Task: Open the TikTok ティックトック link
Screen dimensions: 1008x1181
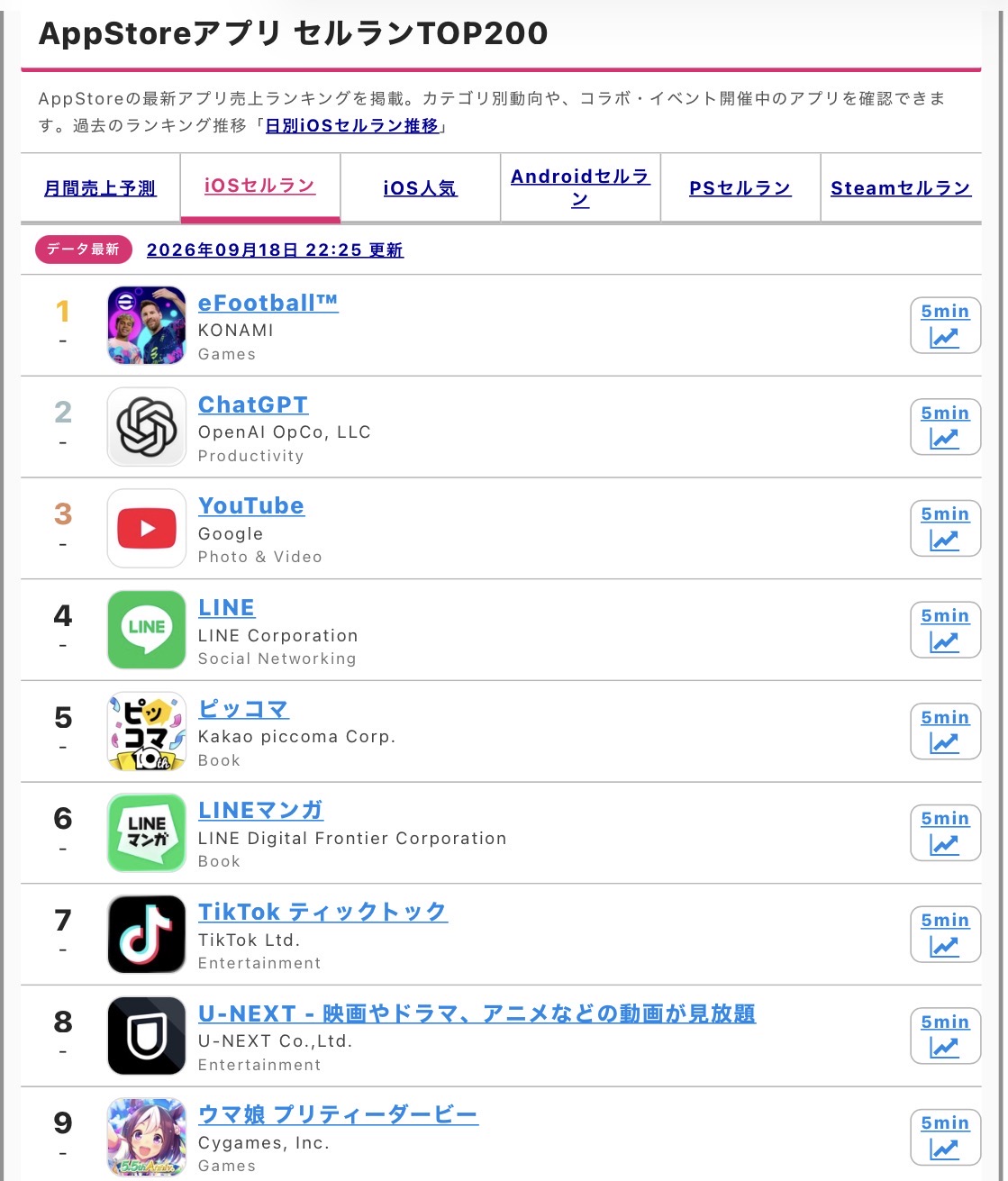Action: coord(322,912)
